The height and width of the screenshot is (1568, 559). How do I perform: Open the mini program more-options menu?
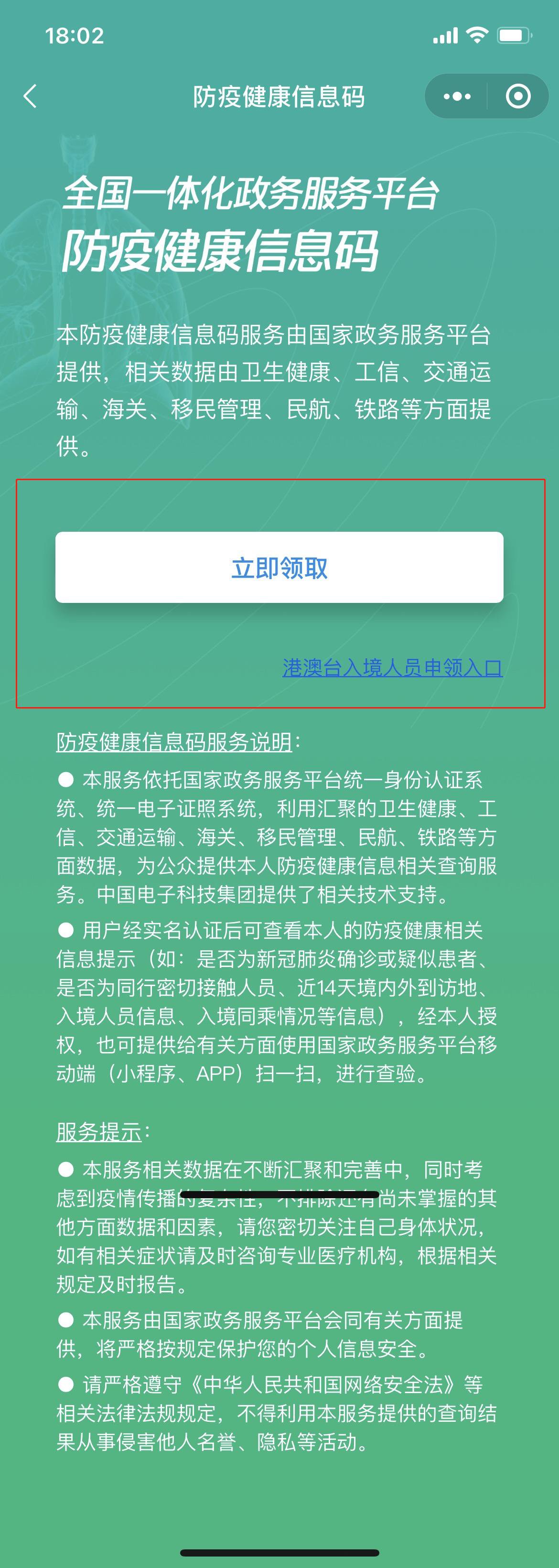[x=457, y=96]
